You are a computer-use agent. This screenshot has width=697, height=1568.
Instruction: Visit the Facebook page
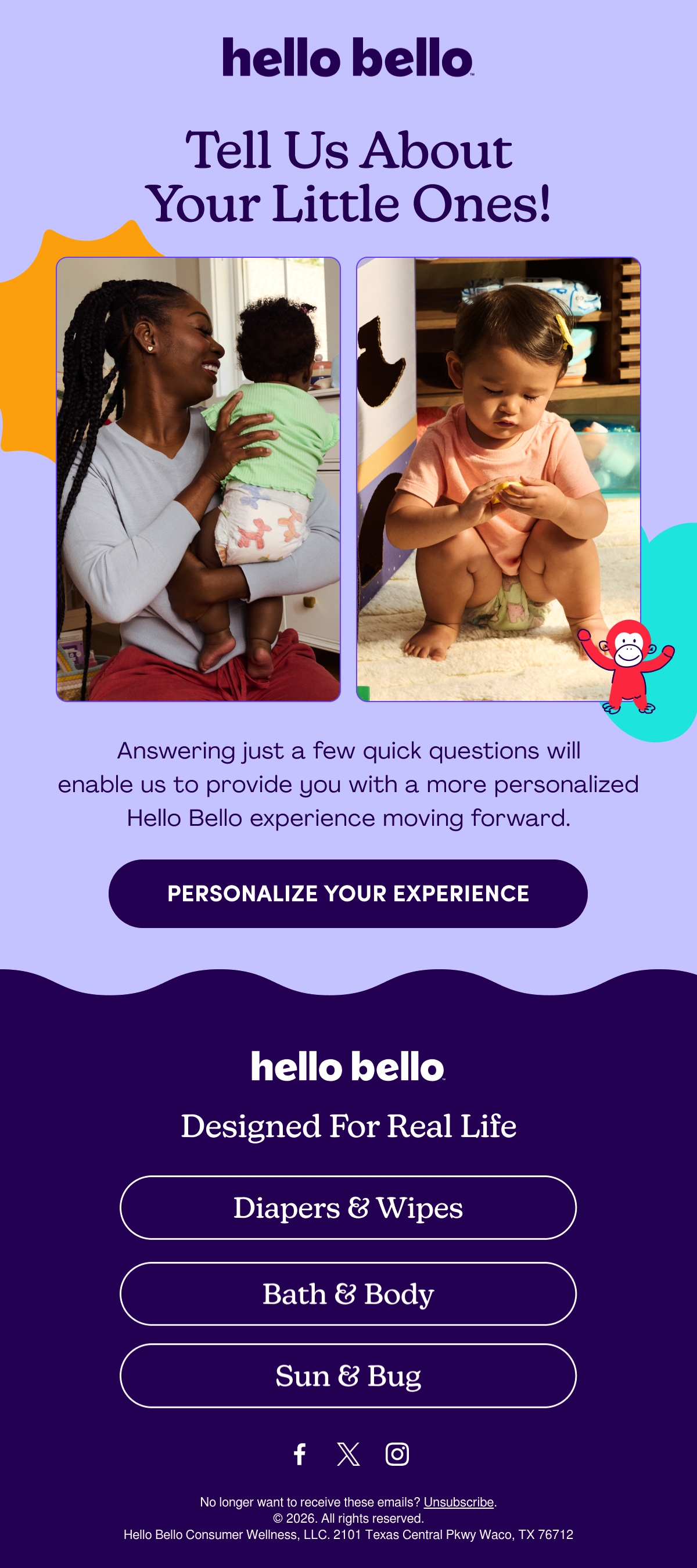tap(300, 1454)
